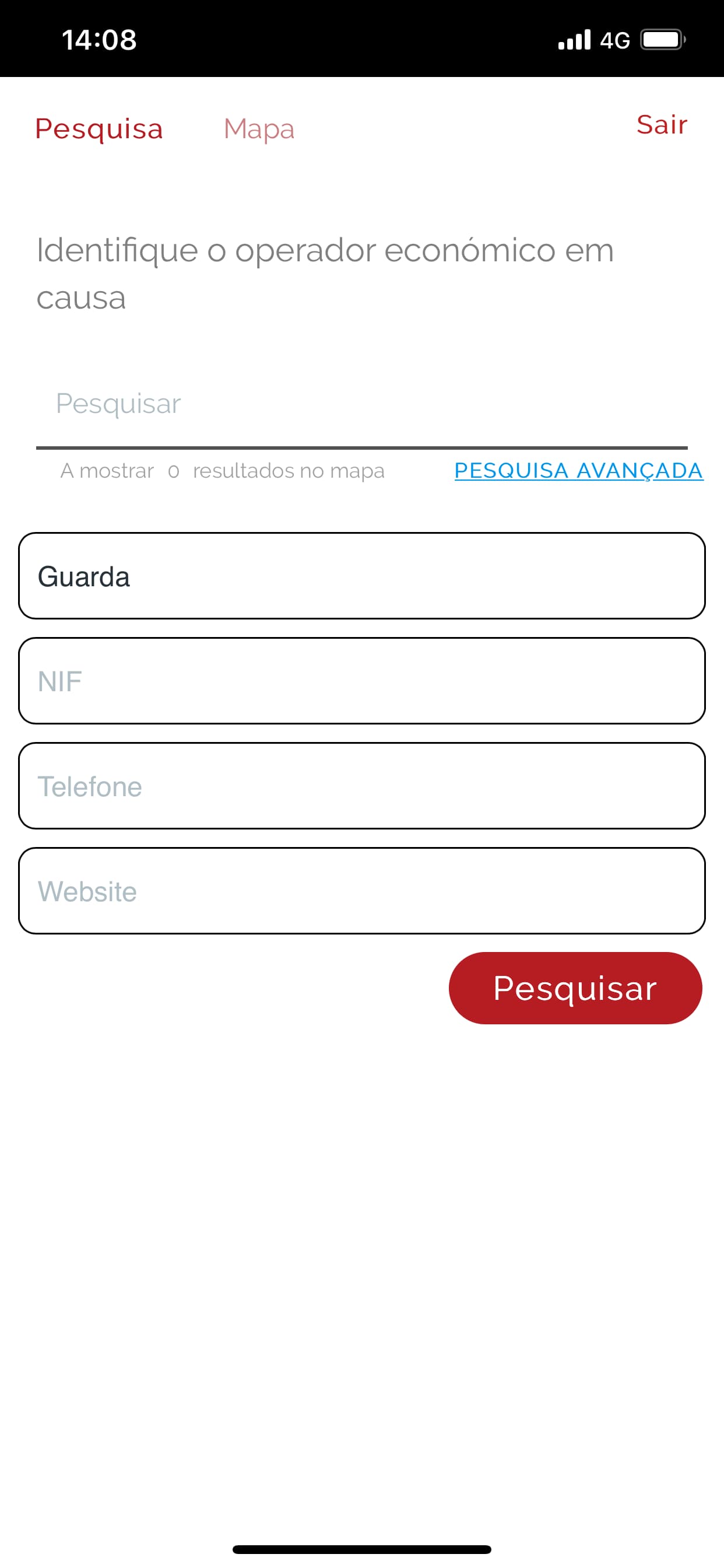Select the Pesquisa tab
The image size is (724, 1568).
click(x=99, y=129)
